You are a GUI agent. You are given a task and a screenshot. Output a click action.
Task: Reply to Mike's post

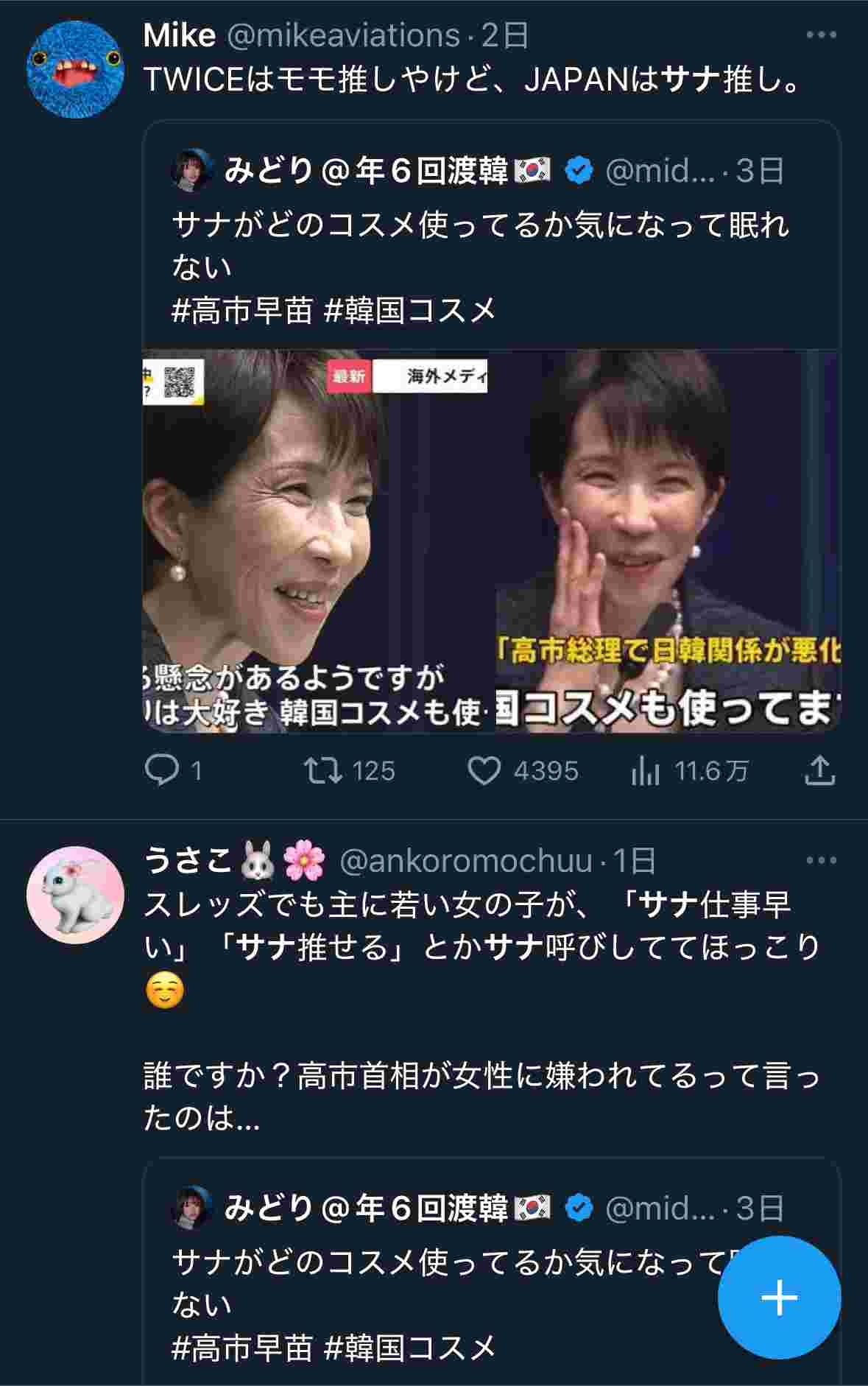click(163, 770)
